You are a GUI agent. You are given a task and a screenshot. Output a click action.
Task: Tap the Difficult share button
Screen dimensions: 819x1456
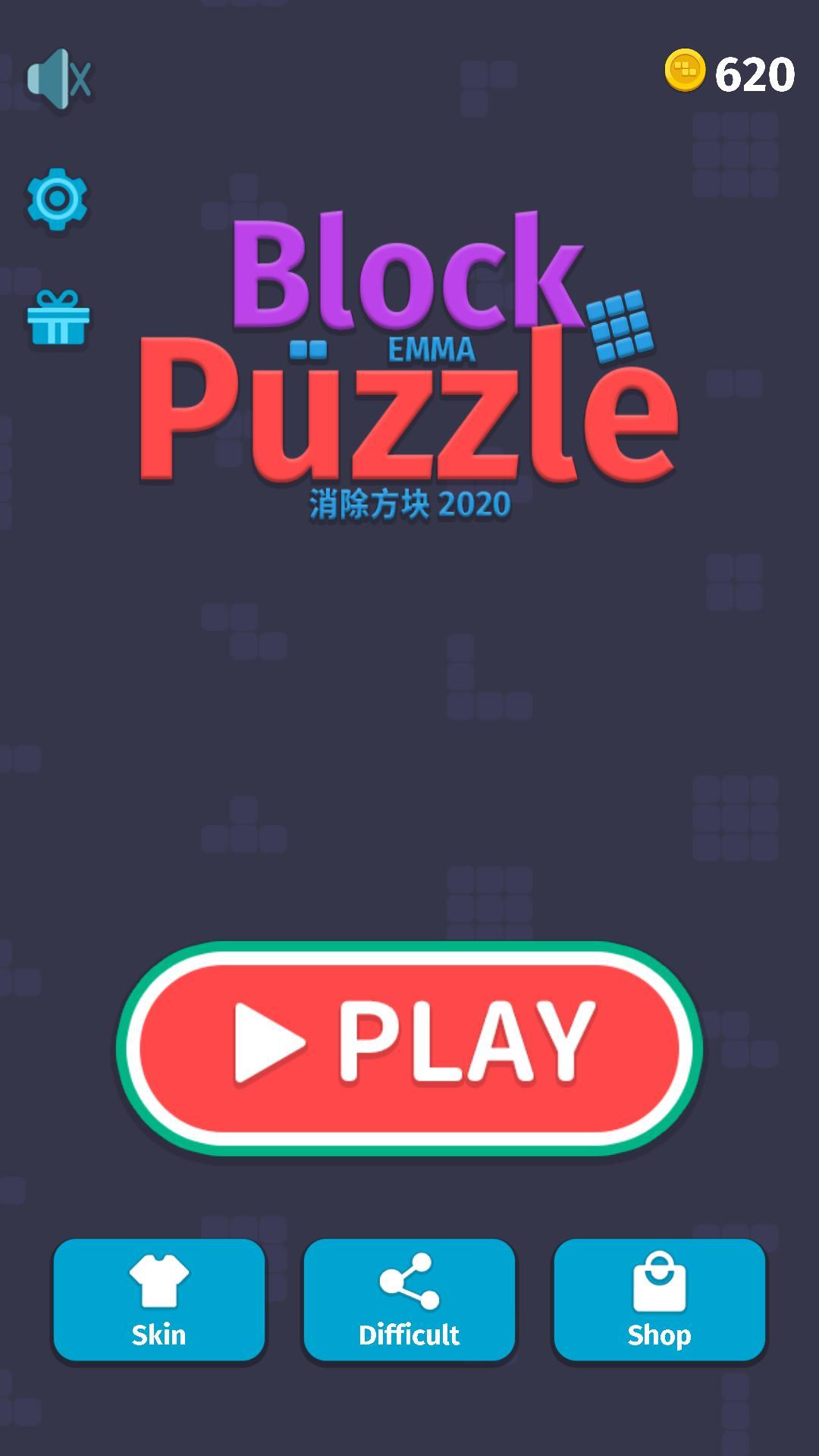[409, 1300]
